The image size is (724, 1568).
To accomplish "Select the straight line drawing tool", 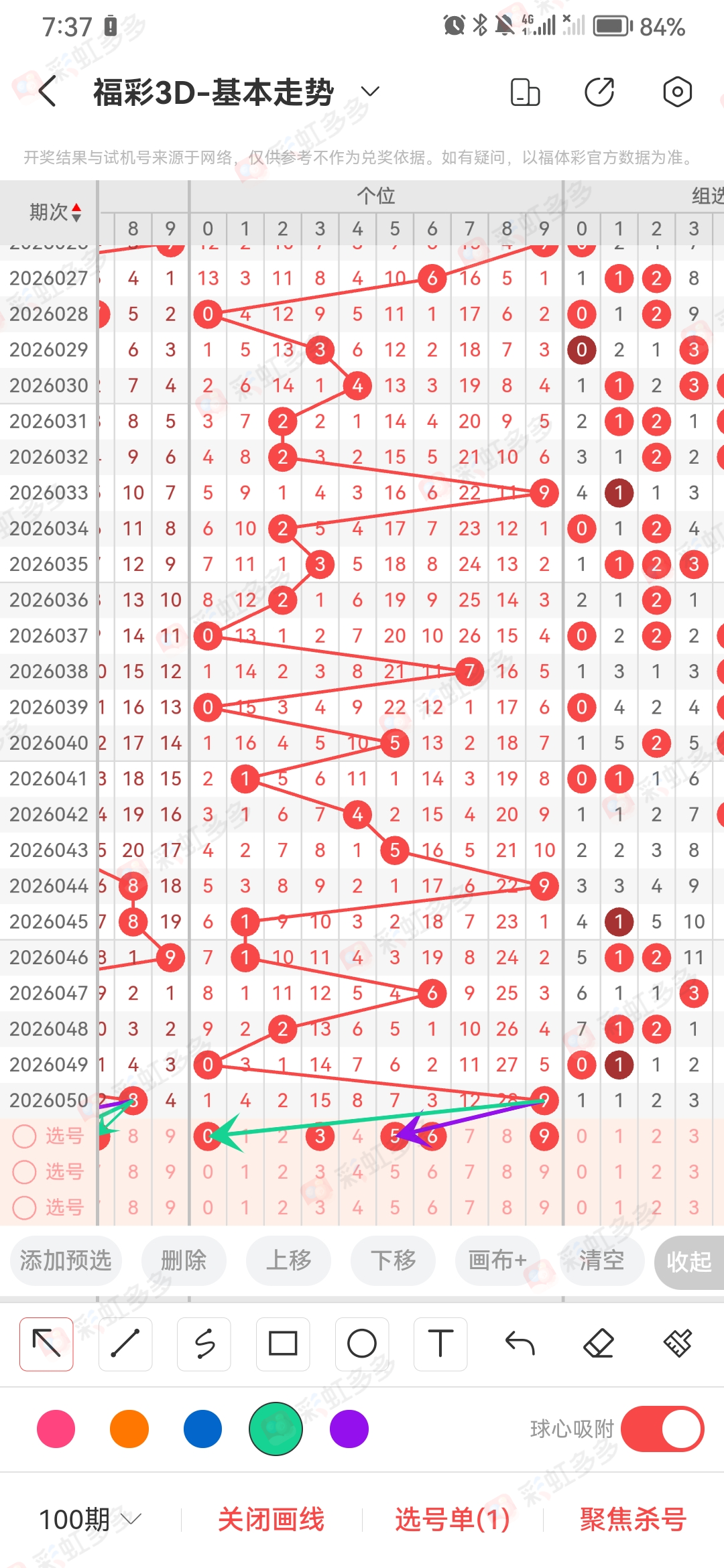I will (125, 1344).
